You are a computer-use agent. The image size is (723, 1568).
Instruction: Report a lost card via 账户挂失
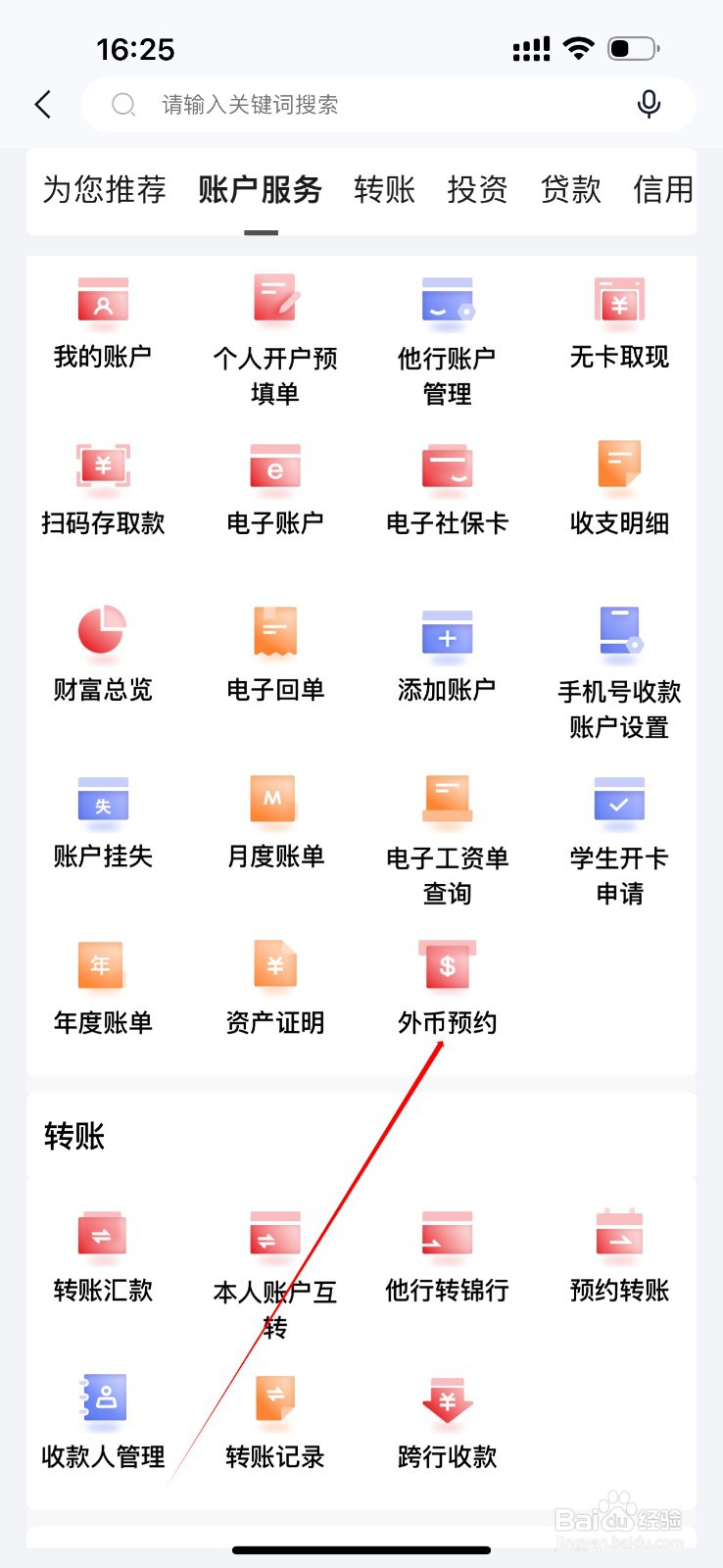pyautogui.click(x=102, y=823)
